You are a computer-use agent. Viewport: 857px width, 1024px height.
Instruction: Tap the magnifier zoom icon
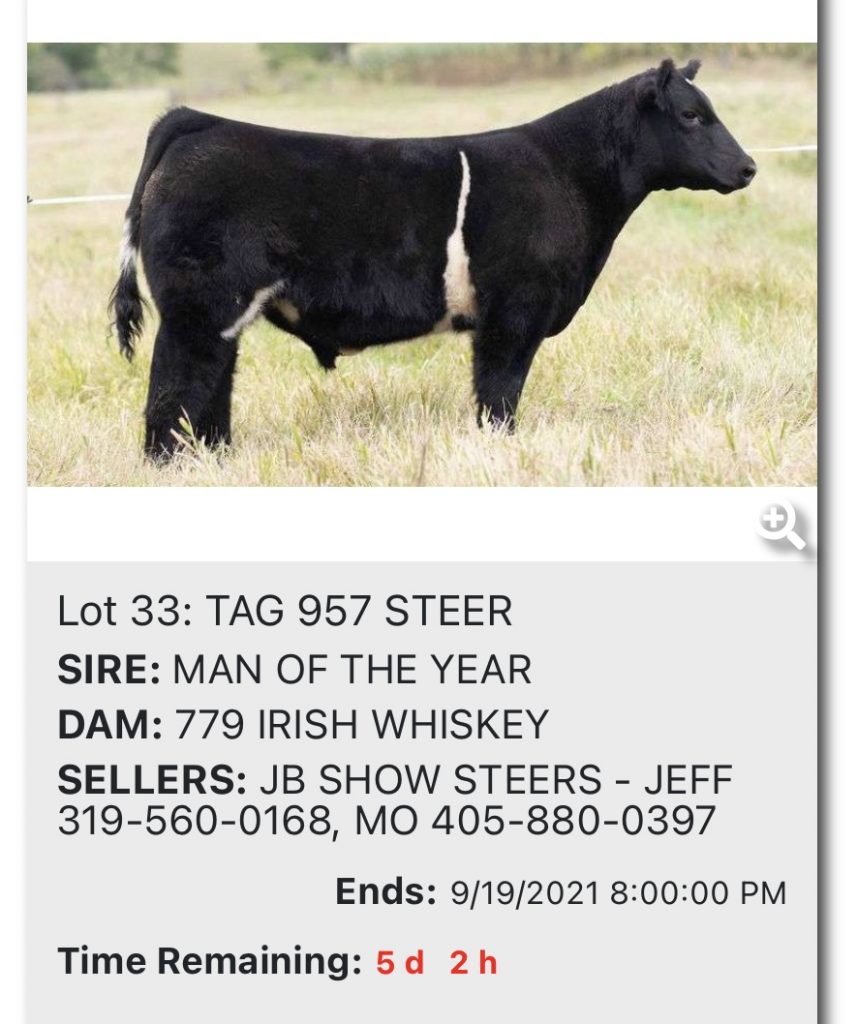(x=781, y=525)
